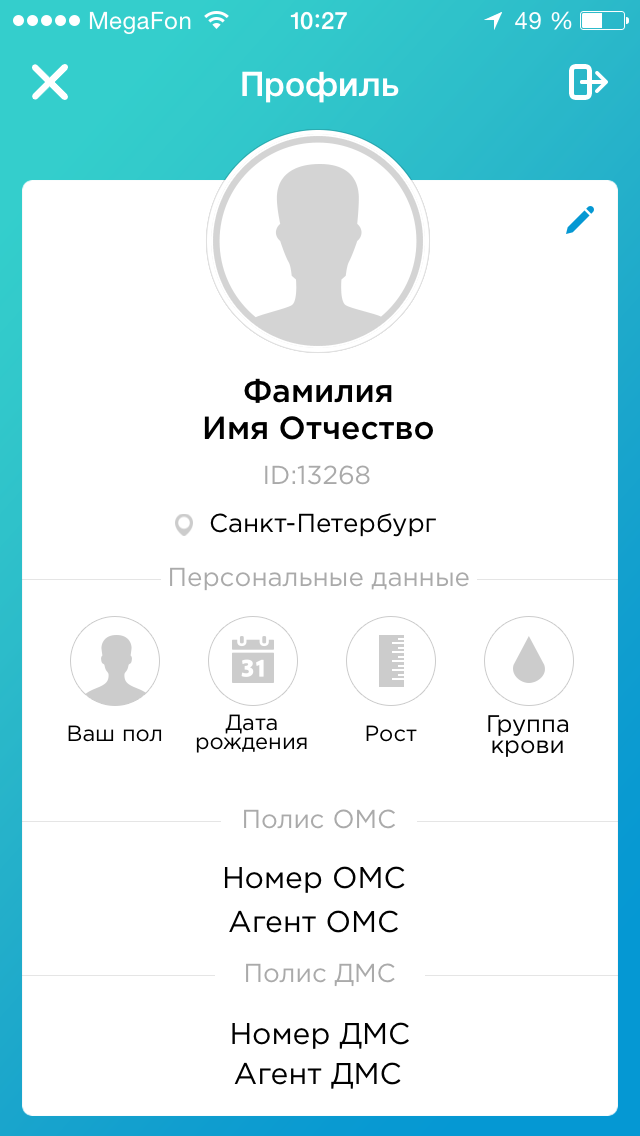Open the Дата рождения calendar icon
The height and width of the screenshot is (1136, 640).
click(253, 662)
